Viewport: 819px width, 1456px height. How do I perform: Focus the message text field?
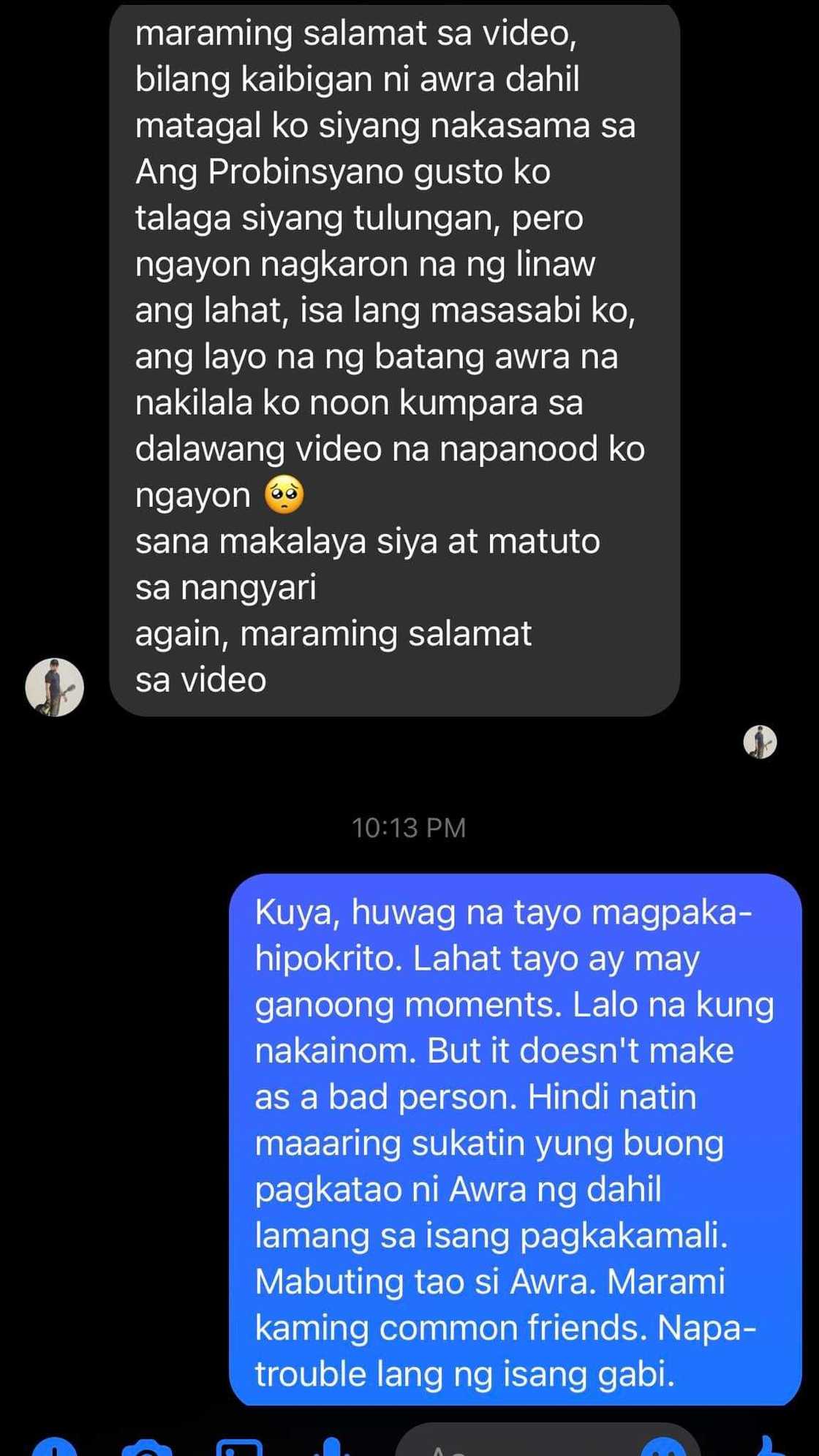(512, 1445)
